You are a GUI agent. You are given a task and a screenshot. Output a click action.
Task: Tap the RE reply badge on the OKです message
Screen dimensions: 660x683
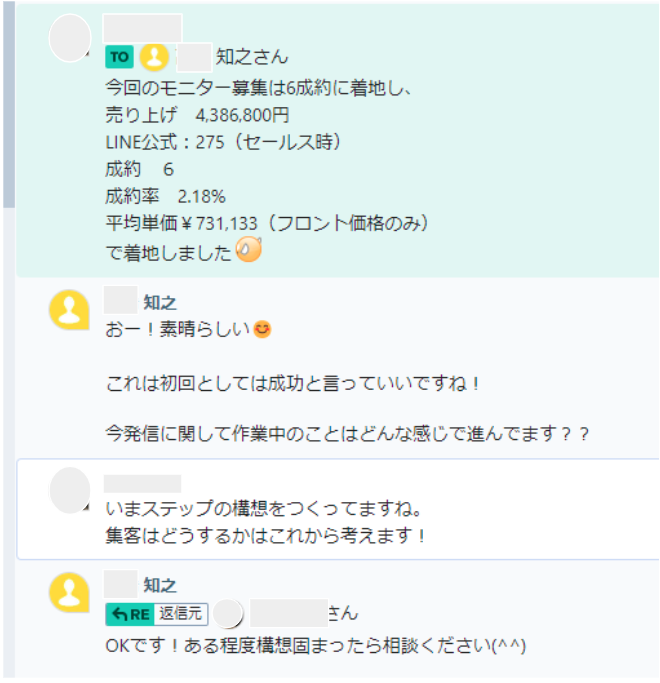[x=130, y=613]
